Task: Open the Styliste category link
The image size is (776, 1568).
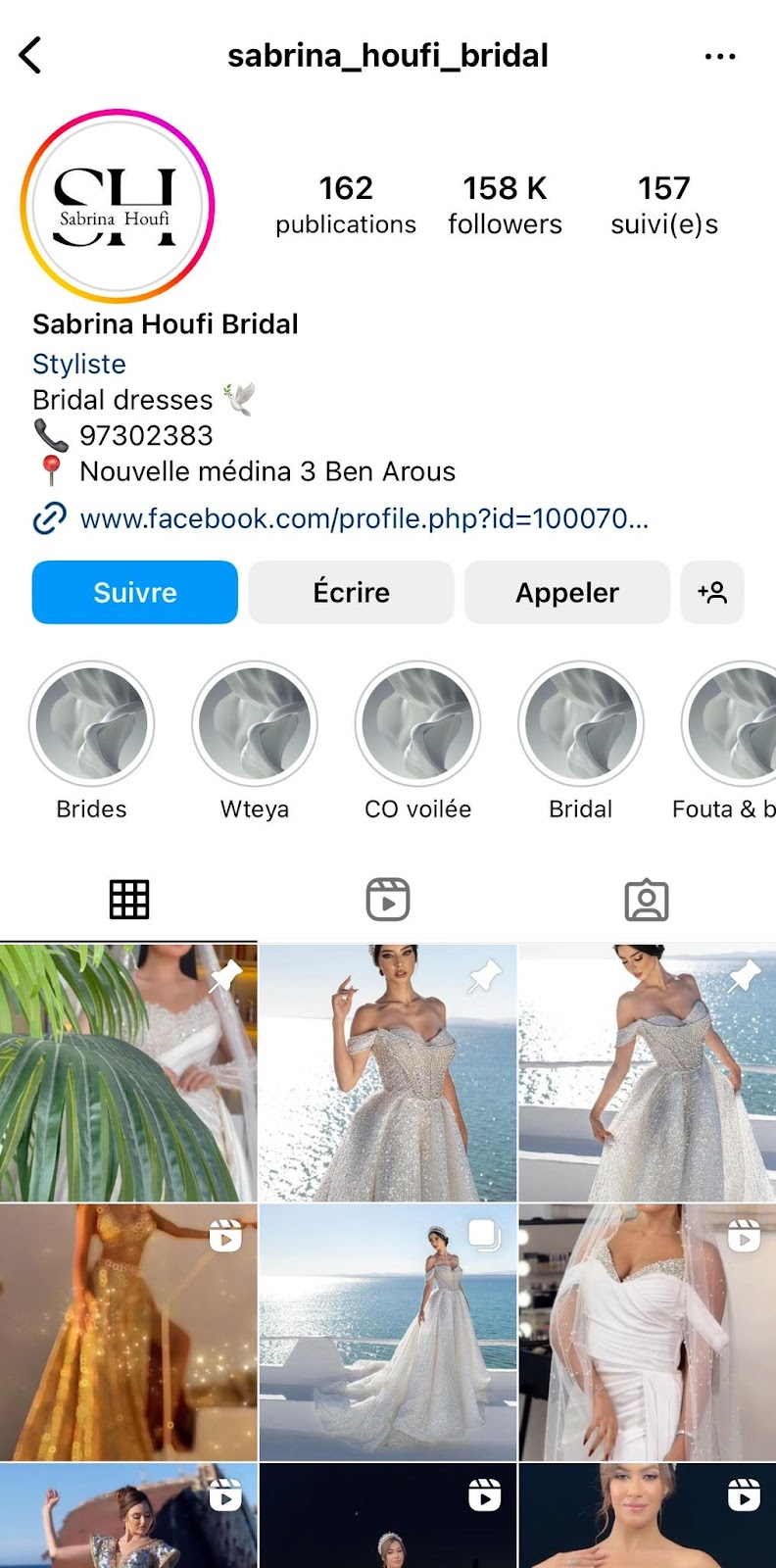Action: point(79,364)
